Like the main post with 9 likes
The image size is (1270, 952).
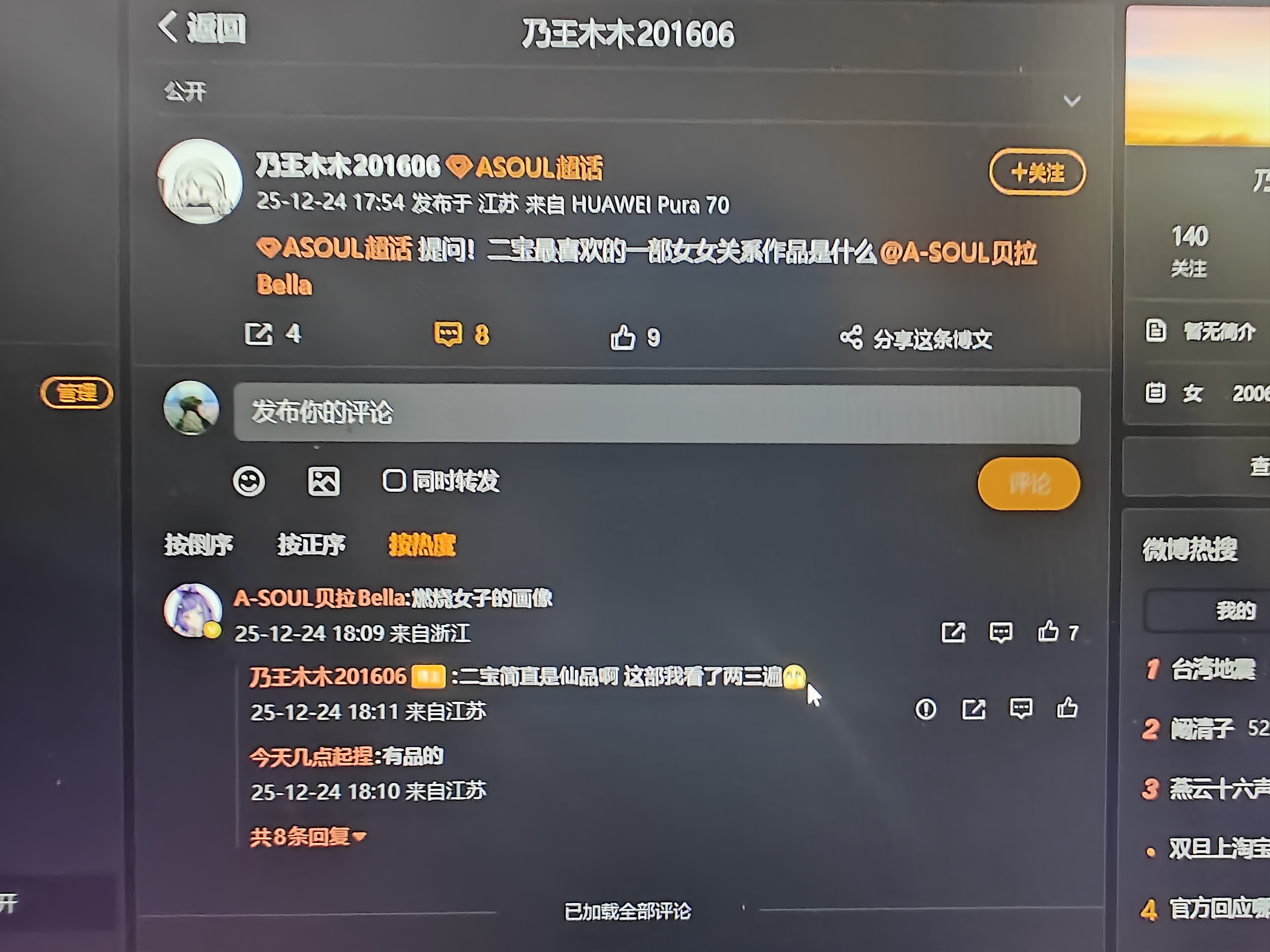(x=624, y=337)
